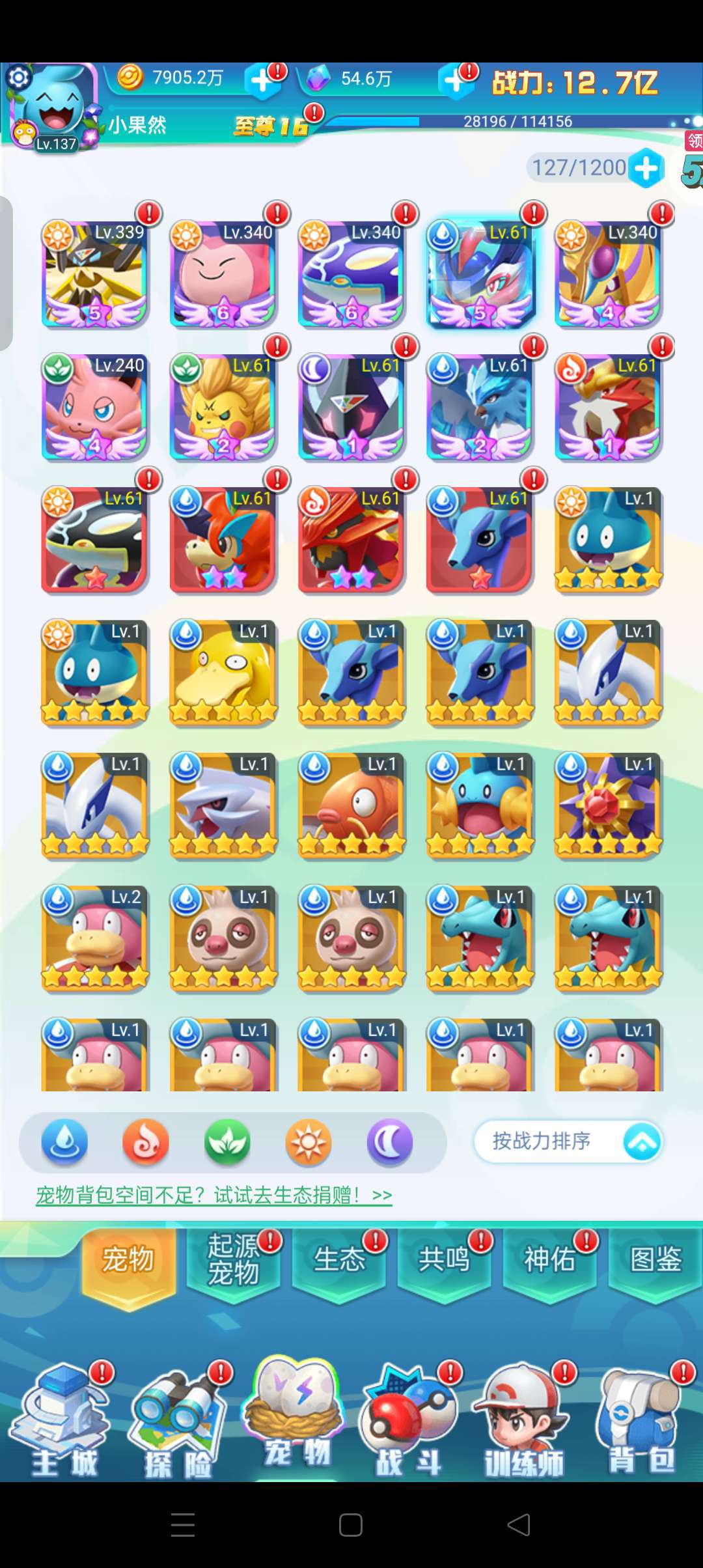
Task: Select the Lv.339 pet card
Action: 95,274
